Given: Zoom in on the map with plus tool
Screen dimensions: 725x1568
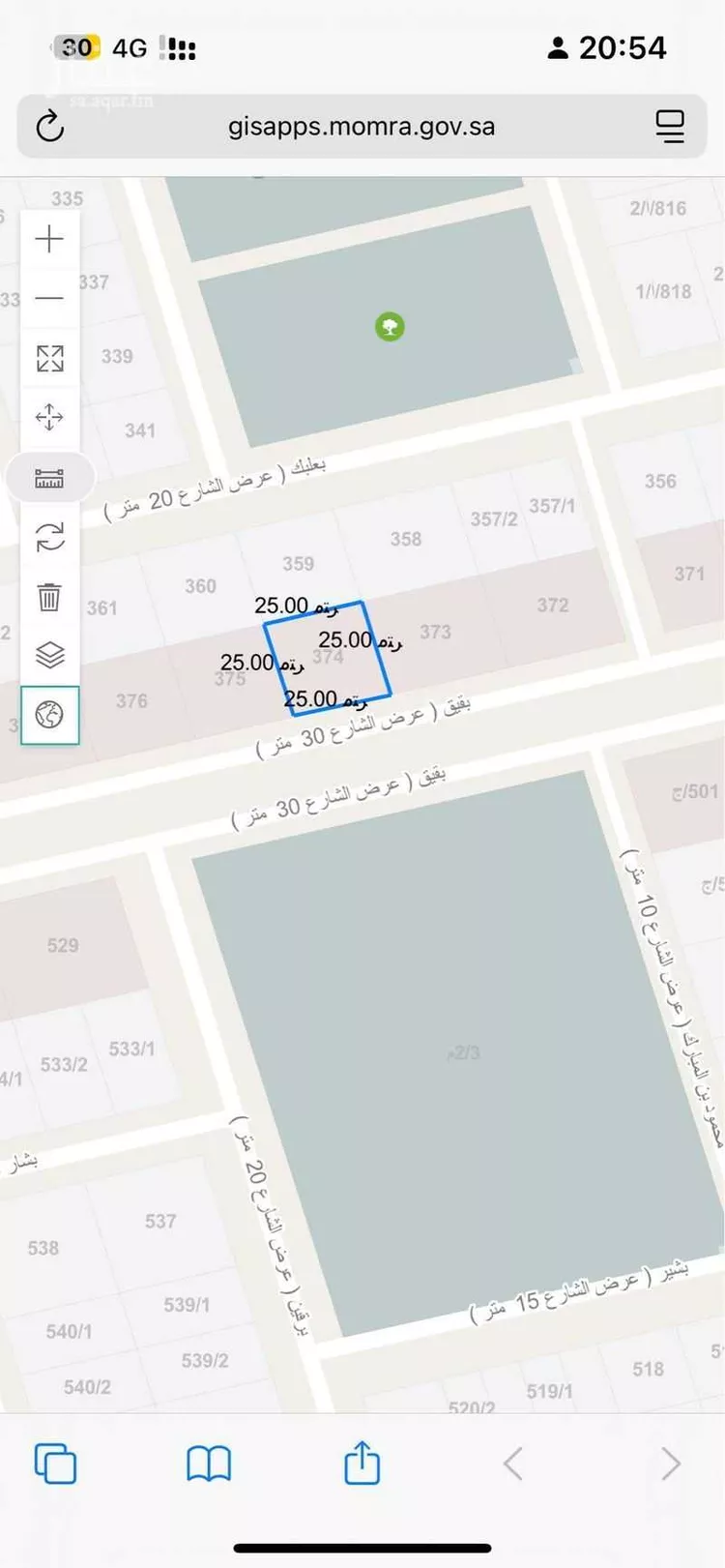Looking at the screenshot, I should (x=48, y=239).
